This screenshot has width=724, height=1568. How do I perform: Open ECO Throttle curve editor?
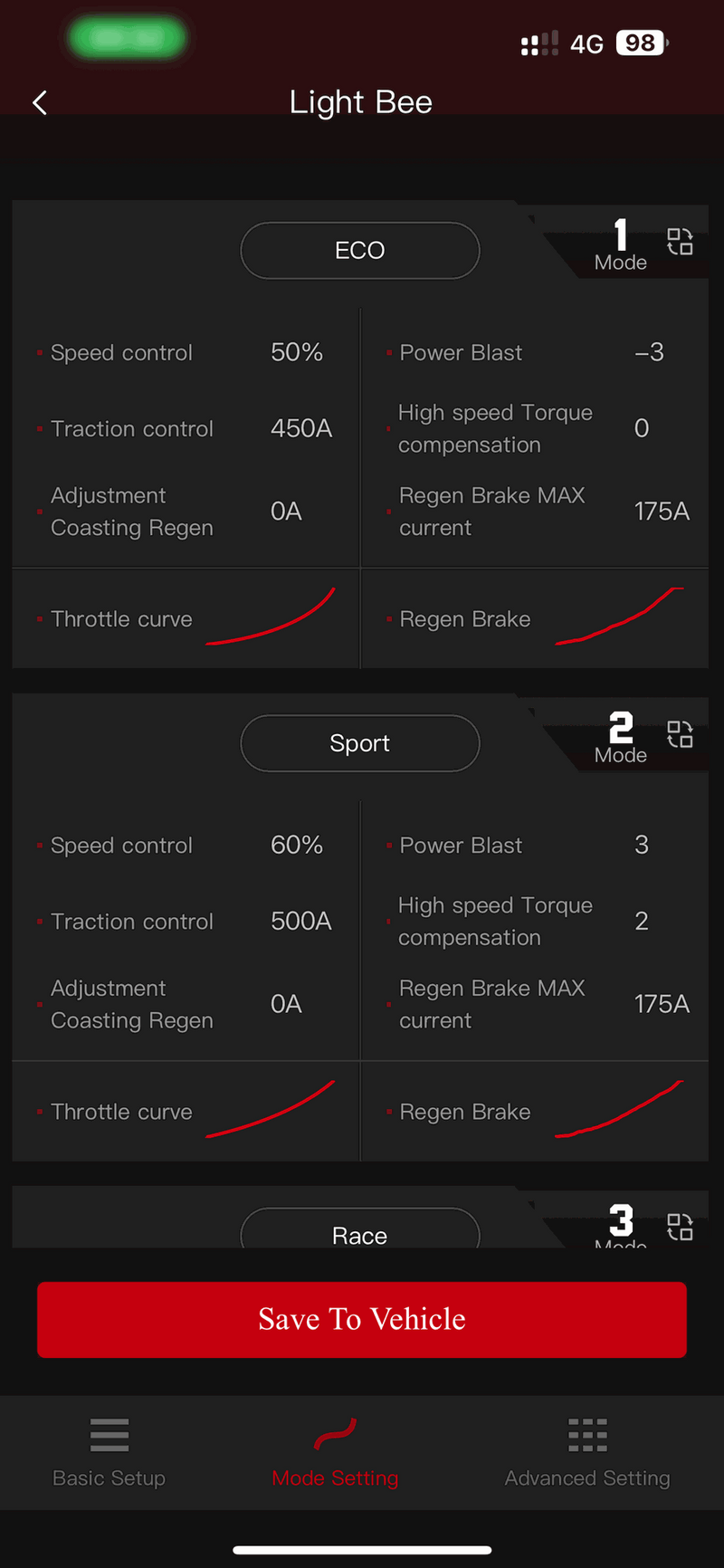pyautogui.click(x=271, y=618)
